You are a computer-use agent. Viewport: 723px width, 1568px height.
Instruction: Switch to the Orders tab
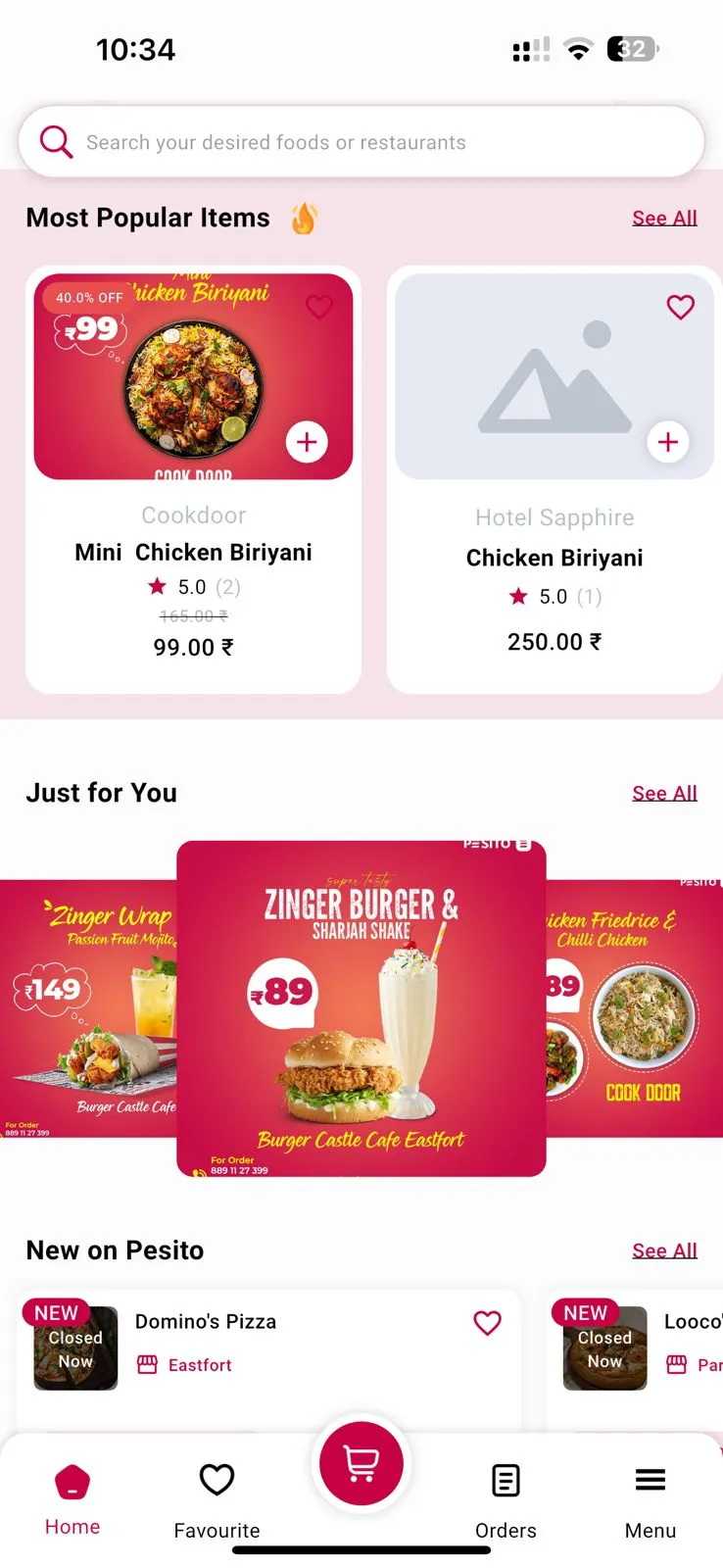click(506, 1499)
